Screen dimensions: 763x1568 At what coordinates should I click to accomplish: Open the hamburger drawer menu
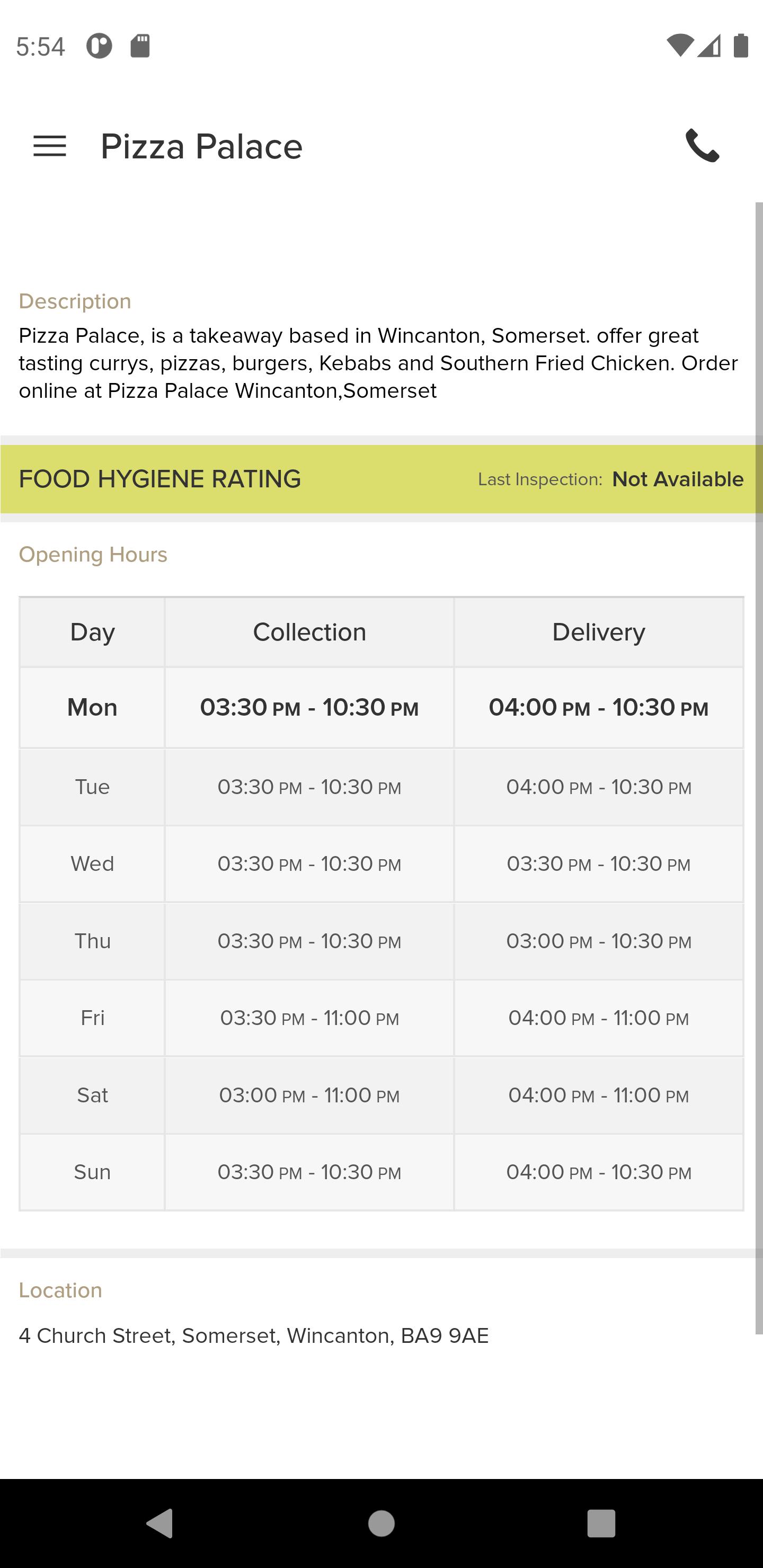tap(49, 146)
